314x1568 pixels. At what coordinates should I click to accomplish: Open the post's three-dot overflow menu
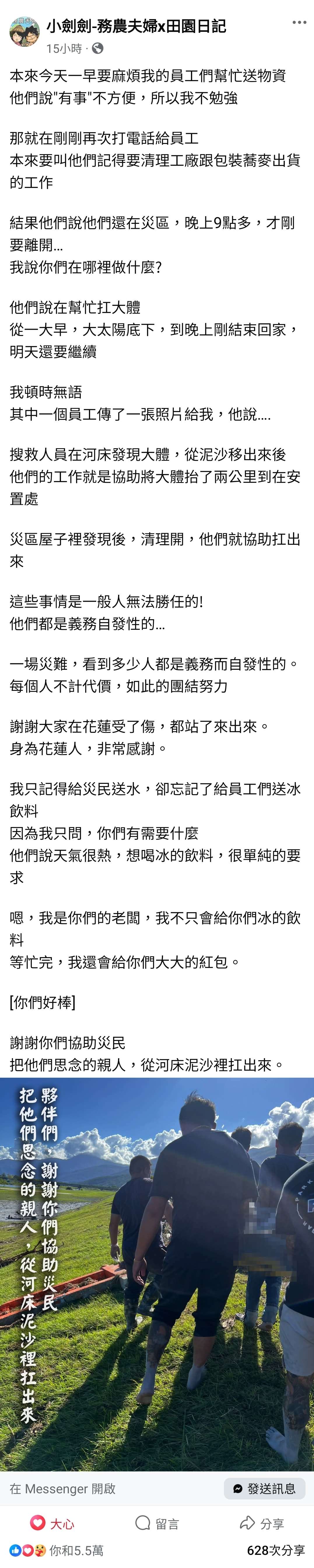[x=299, y=23]
